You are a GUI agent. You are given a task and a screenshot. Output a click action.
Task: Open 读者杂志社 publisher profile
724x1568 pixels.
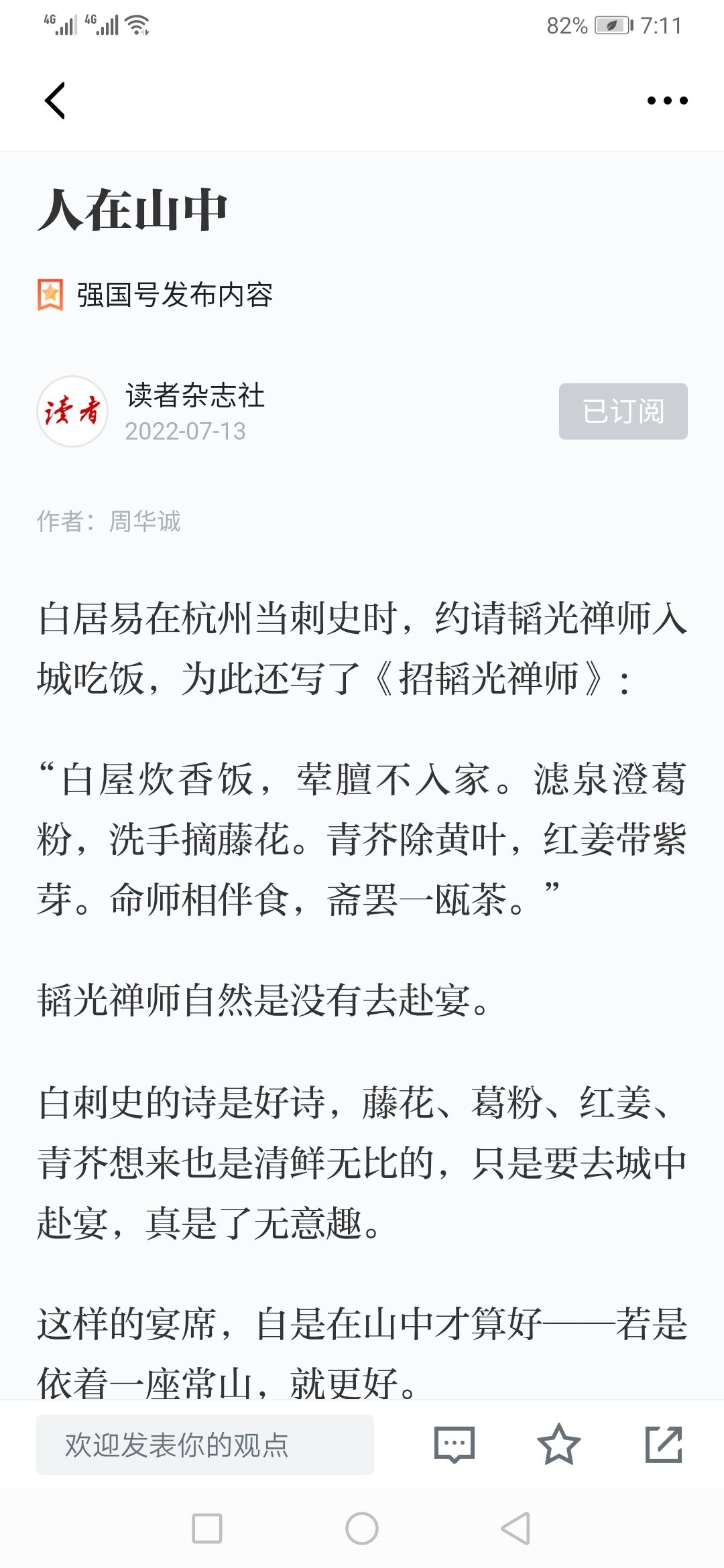point(194,395)
